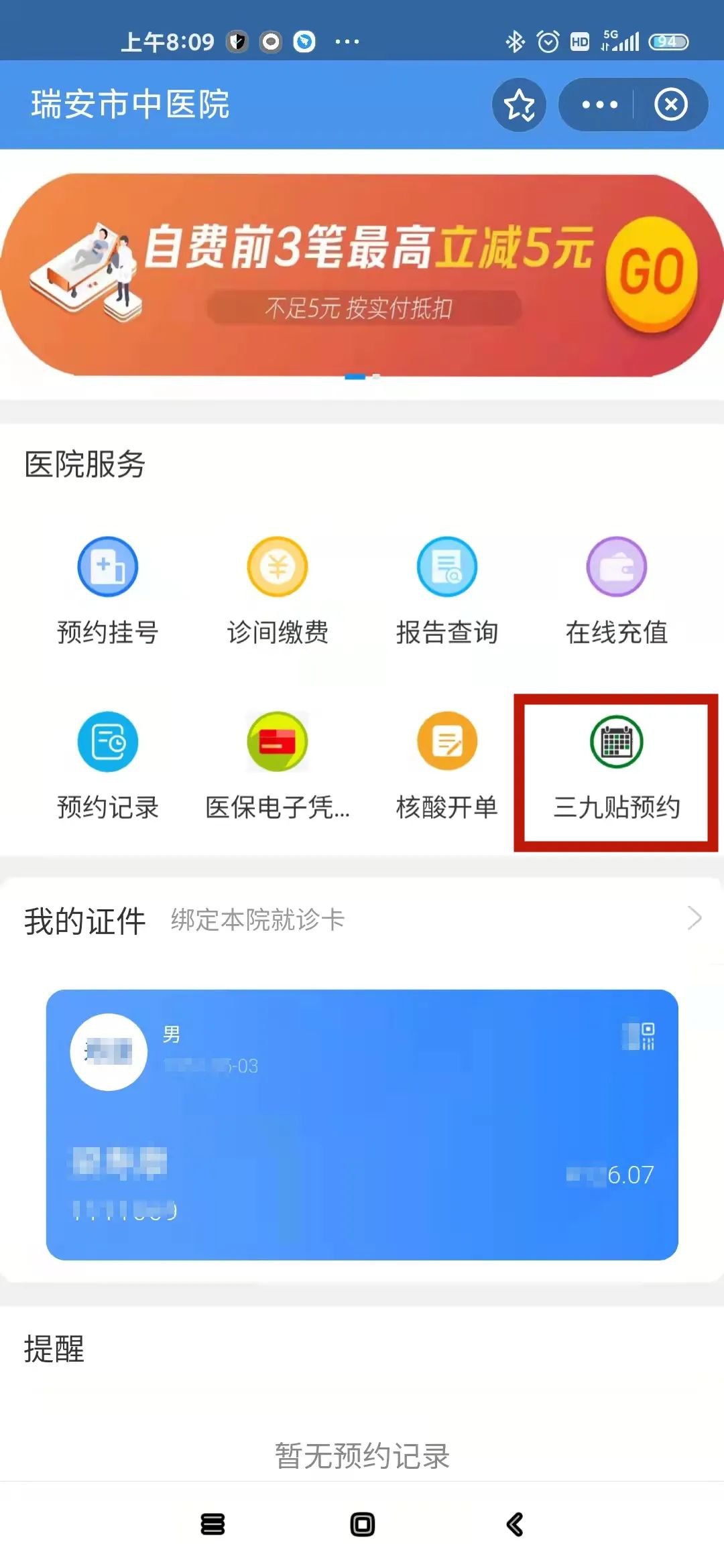
Task: Show the patient card QR code
Action: 640,1036
